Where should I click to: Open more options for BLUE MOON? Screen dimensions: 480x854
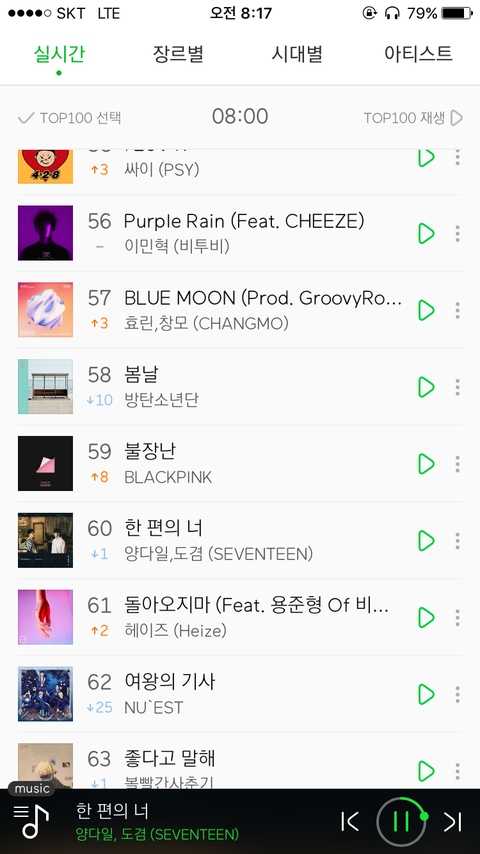(457, 310)
